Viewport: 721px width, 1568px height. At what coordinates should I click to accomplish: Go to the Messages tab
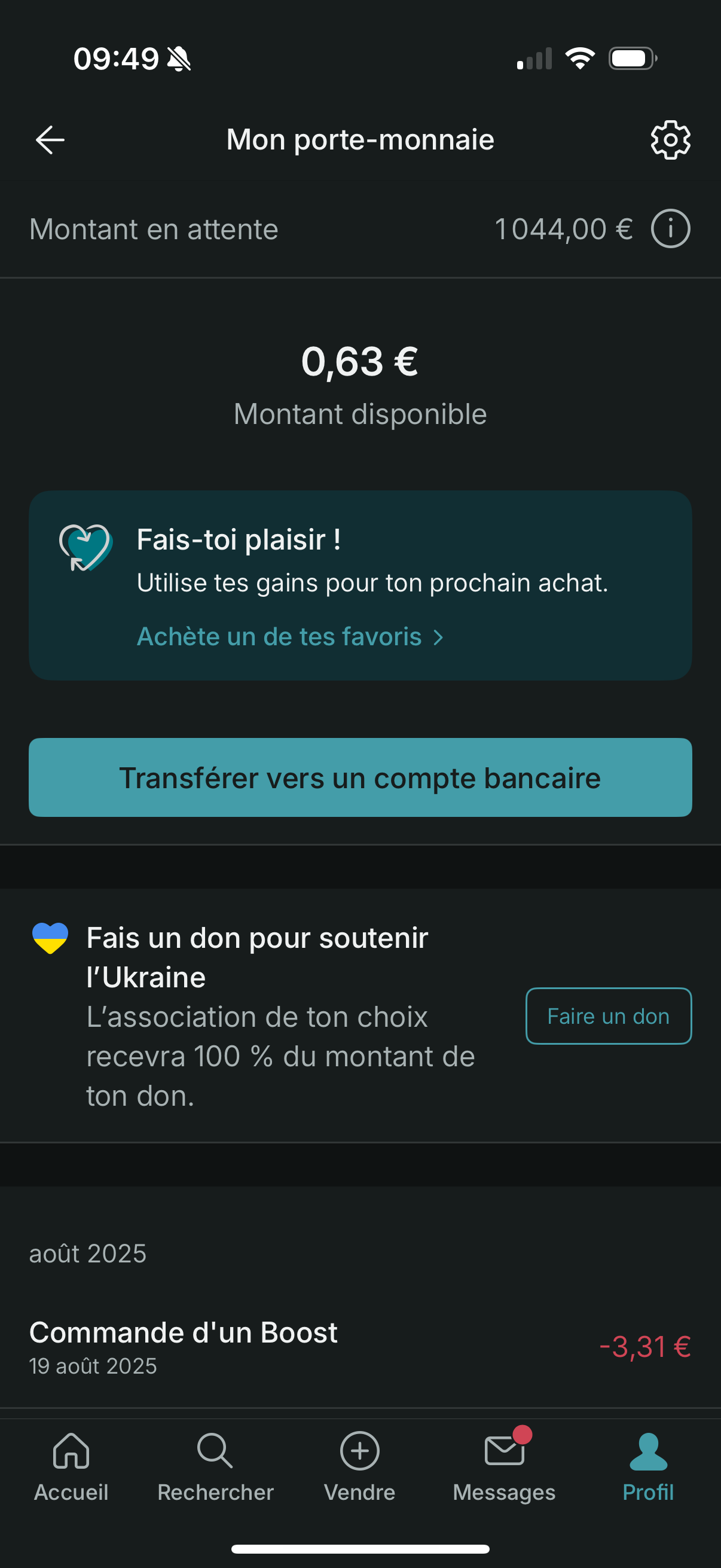coord(504,1467)
